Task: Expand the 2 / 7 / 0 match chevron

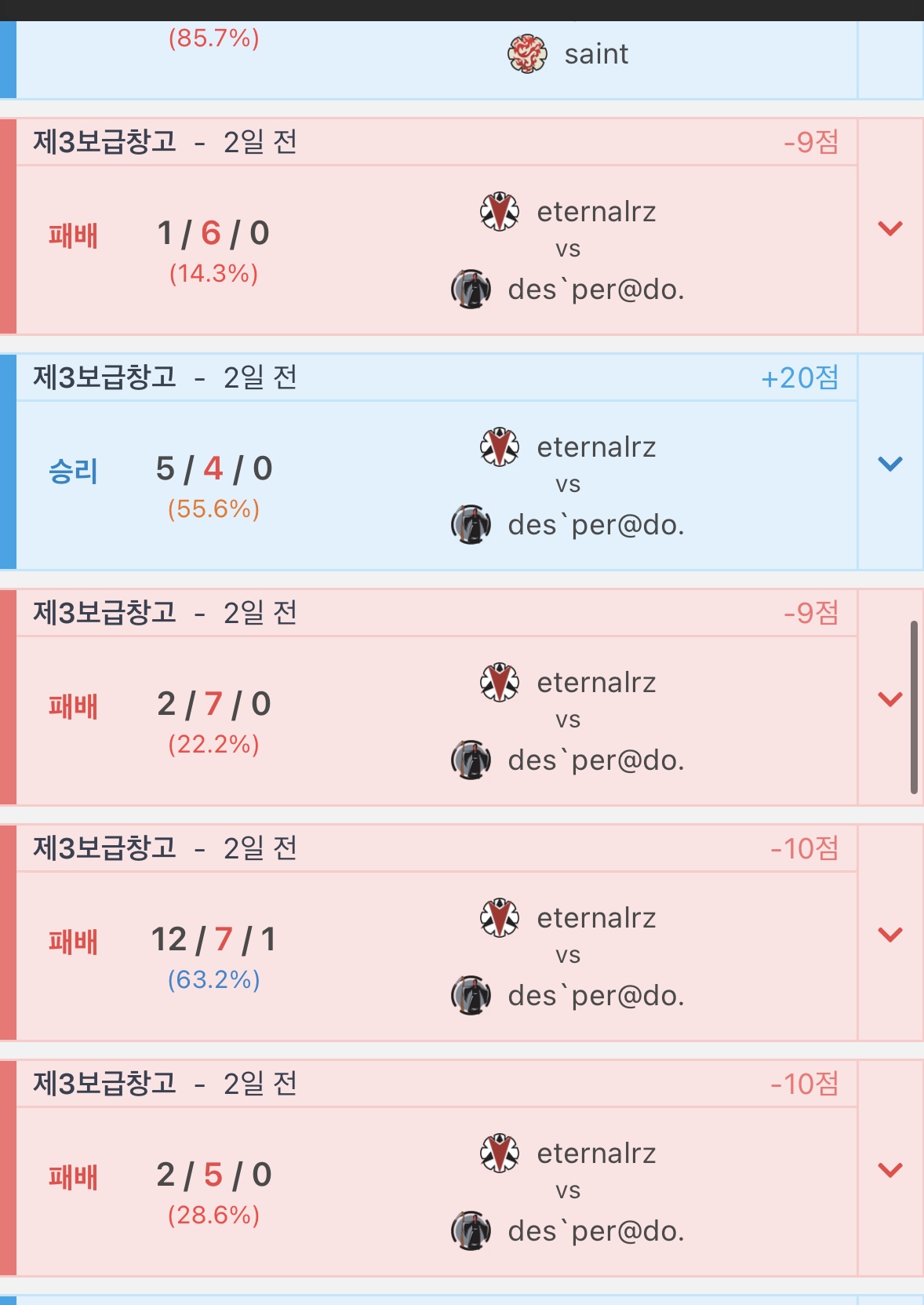Action: [890, 699]
